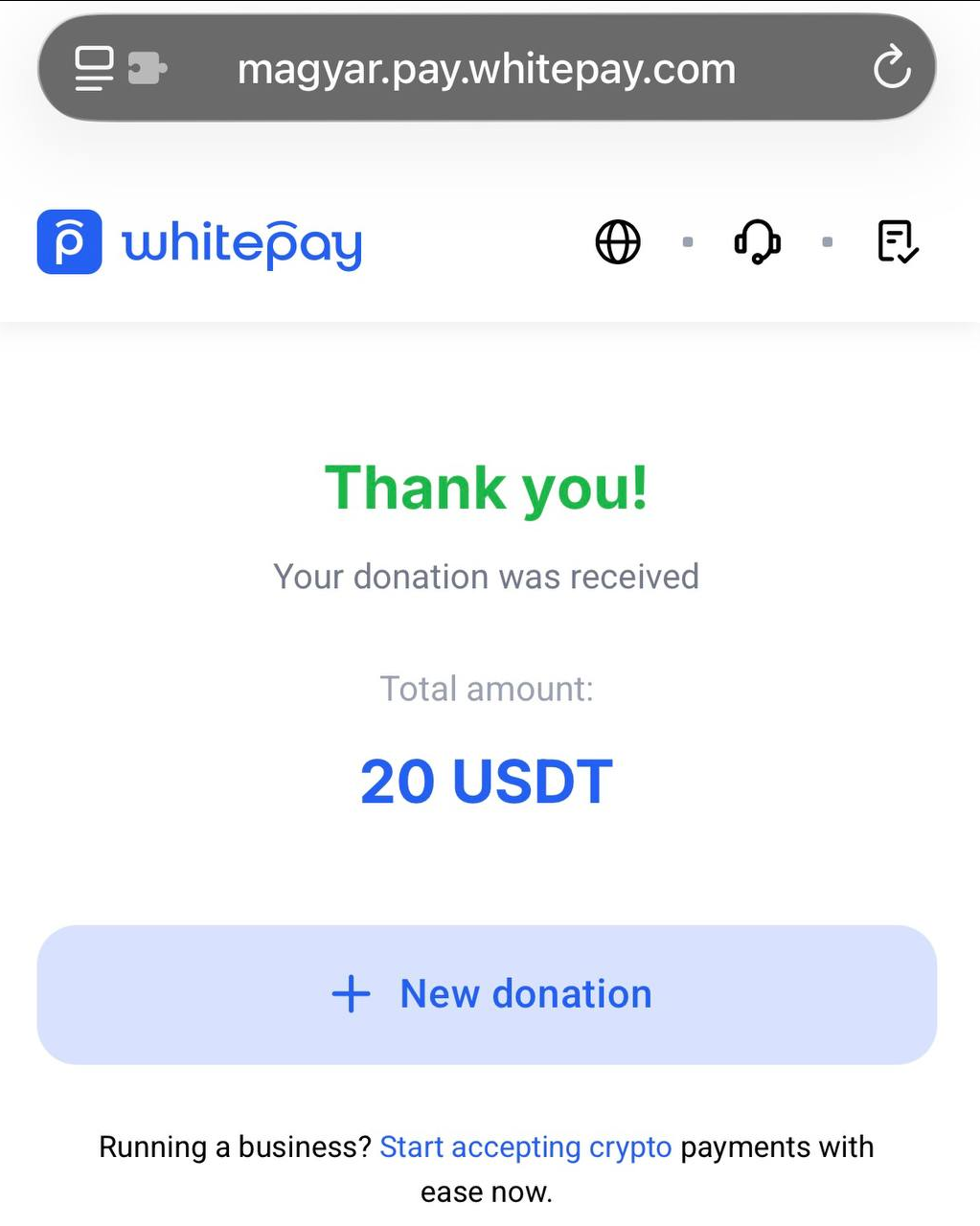Screen dimensions: 980x1226
Task: Open the language globe selector
Action: [618, 241]
